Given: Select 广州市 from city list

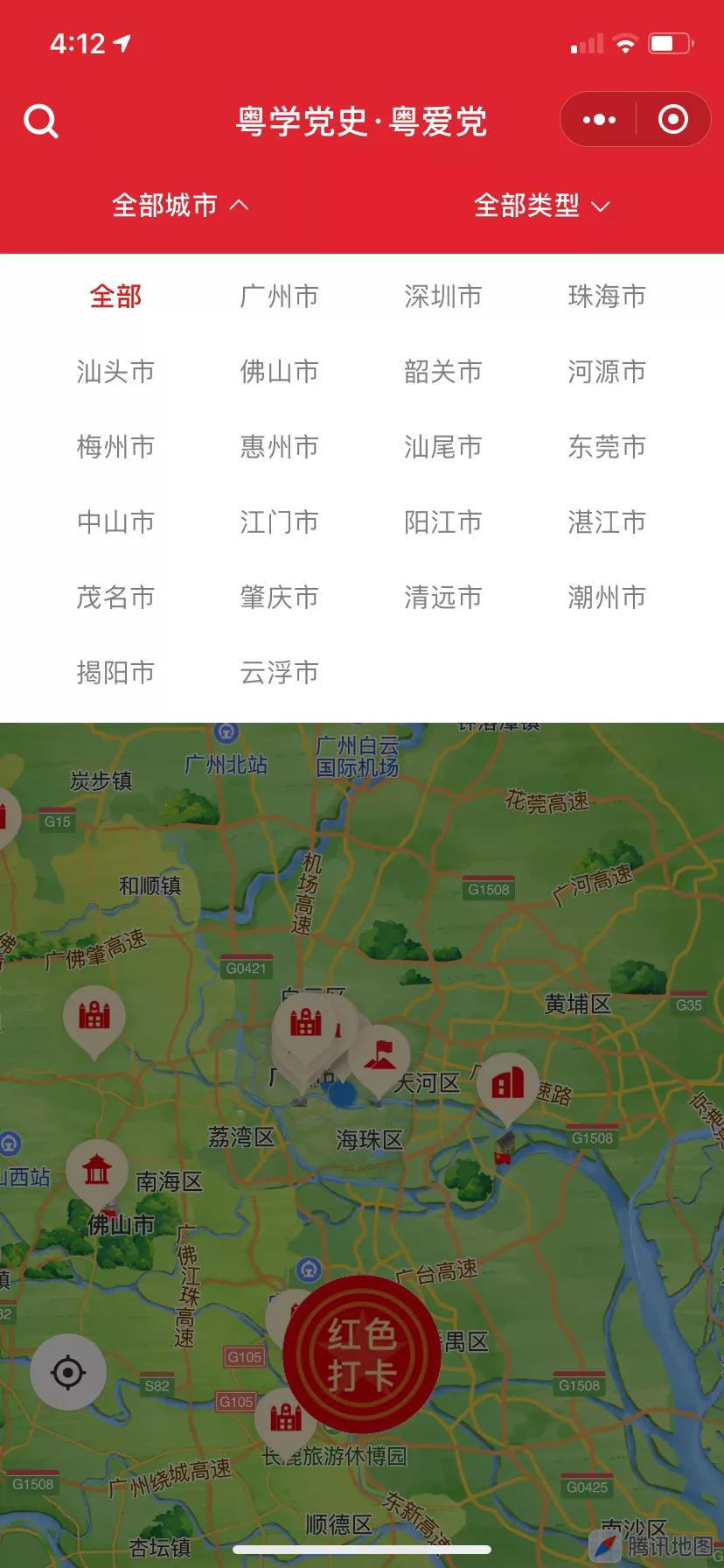Looking at the screenshot, I should coord(279,297).
